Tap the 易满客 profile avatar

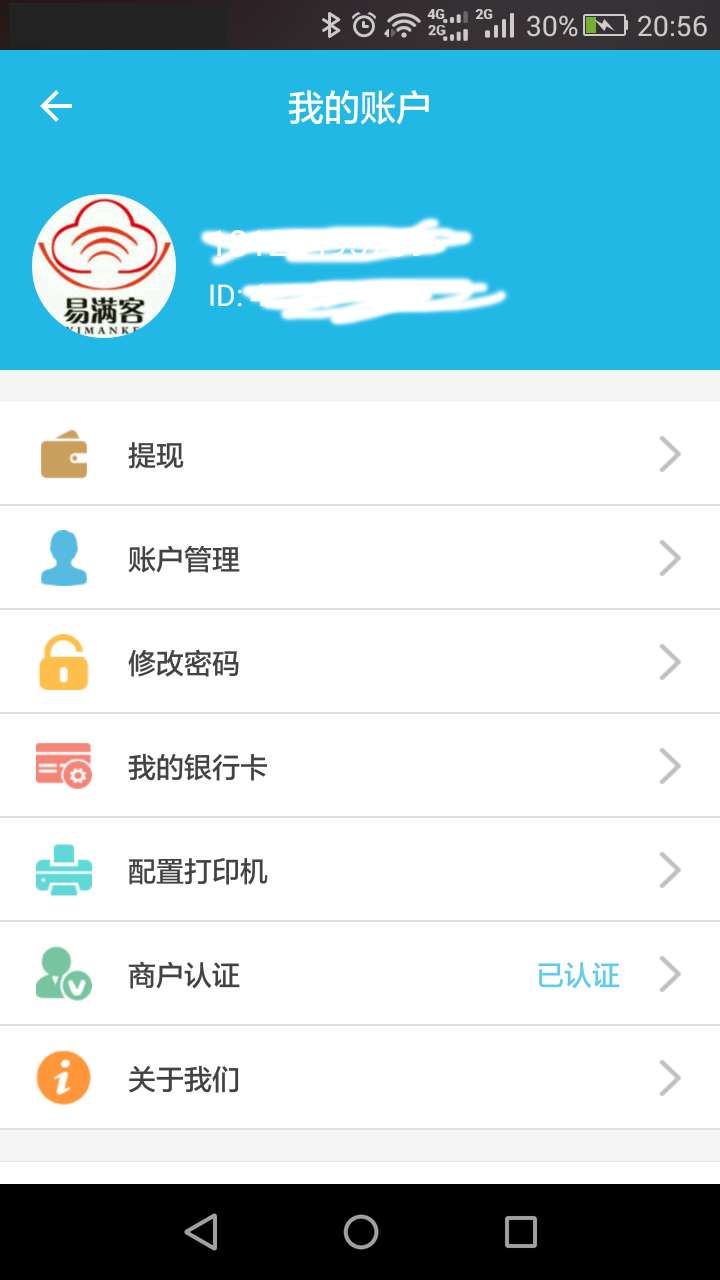(104, 266)
